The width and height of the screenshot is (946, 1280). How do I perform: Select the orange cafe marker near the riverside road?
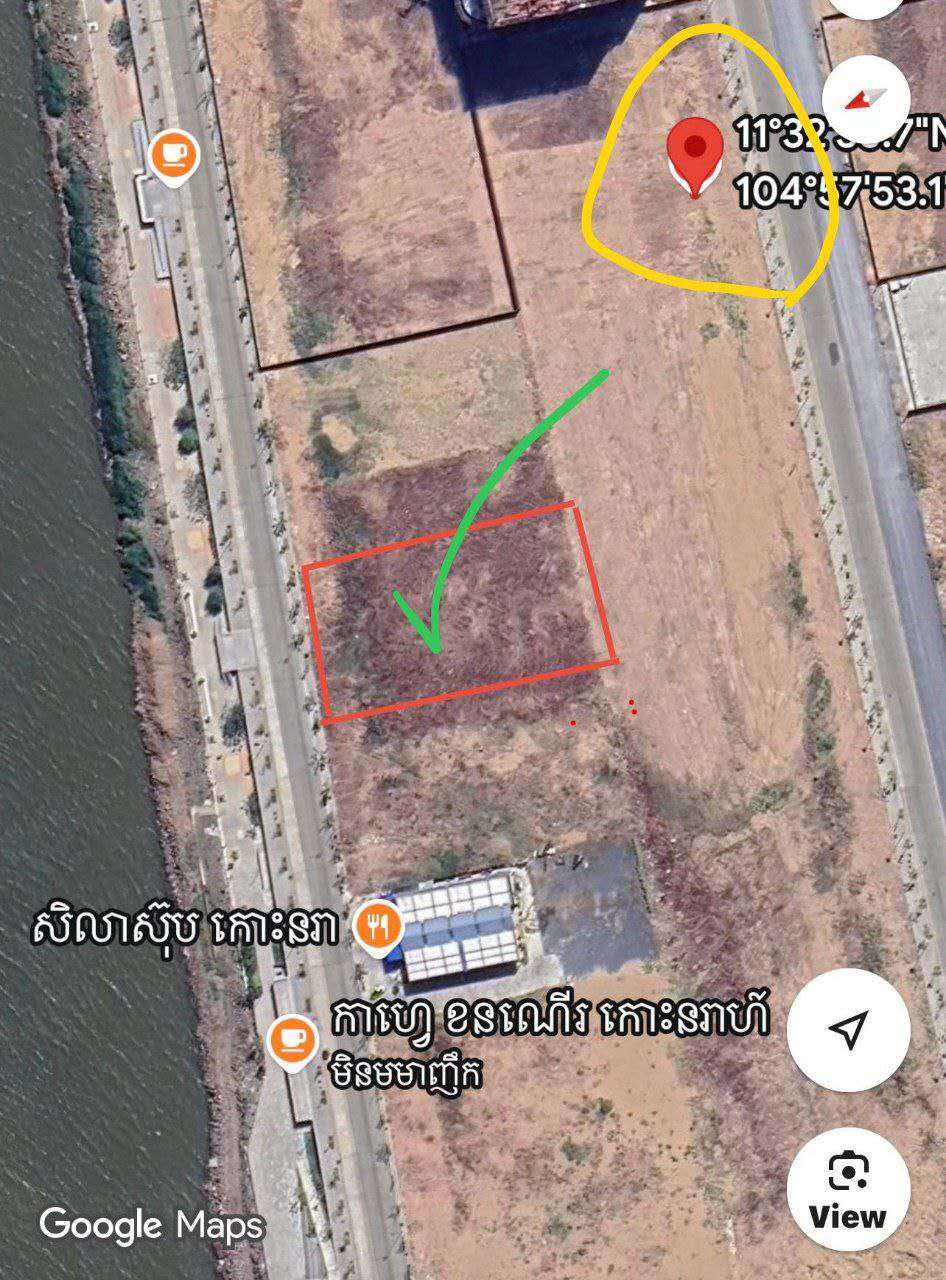click(x=174, y=156)
